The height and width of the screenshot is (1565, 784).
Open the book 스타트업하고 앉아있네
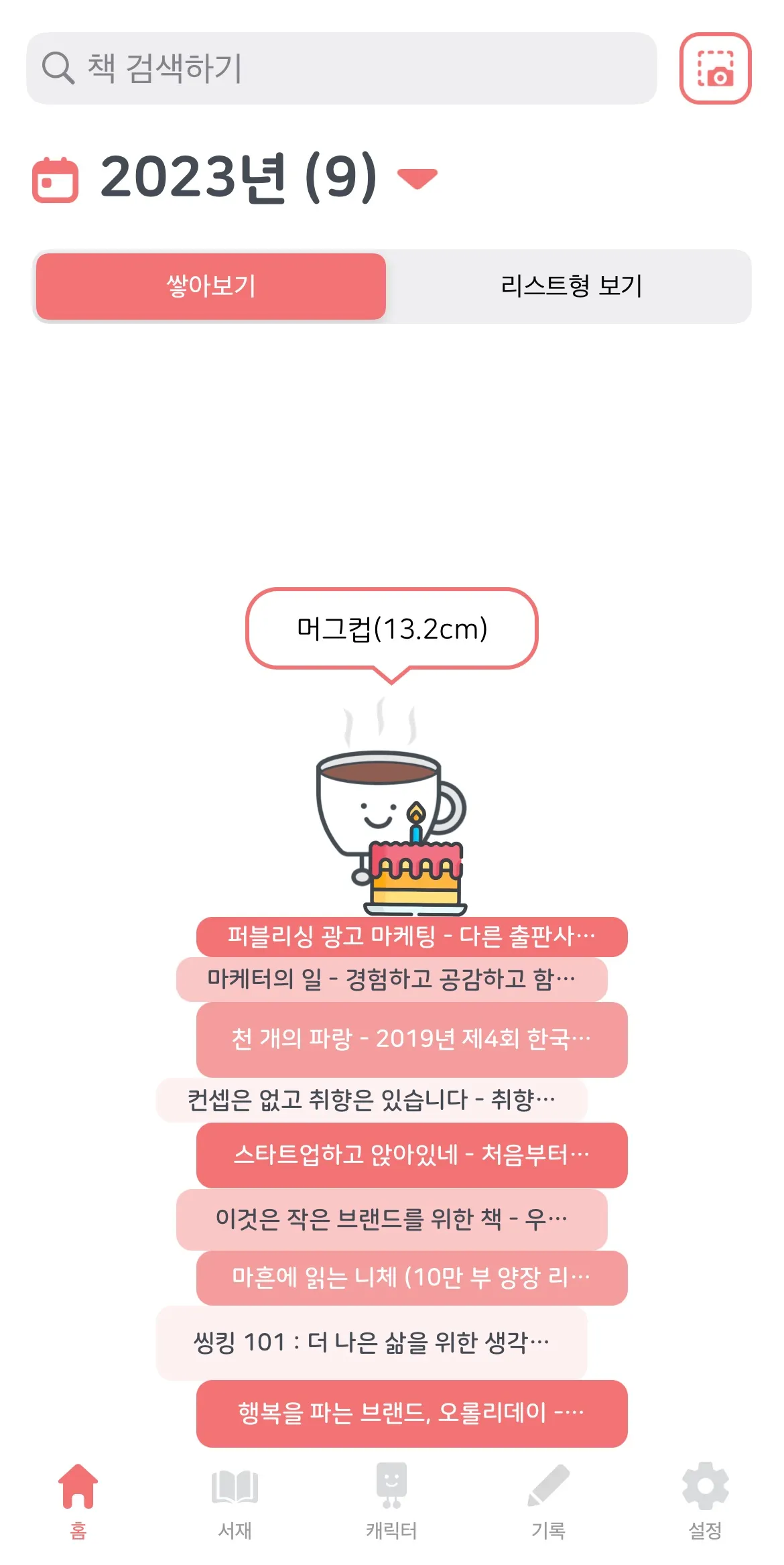(x=411, y=1155)
